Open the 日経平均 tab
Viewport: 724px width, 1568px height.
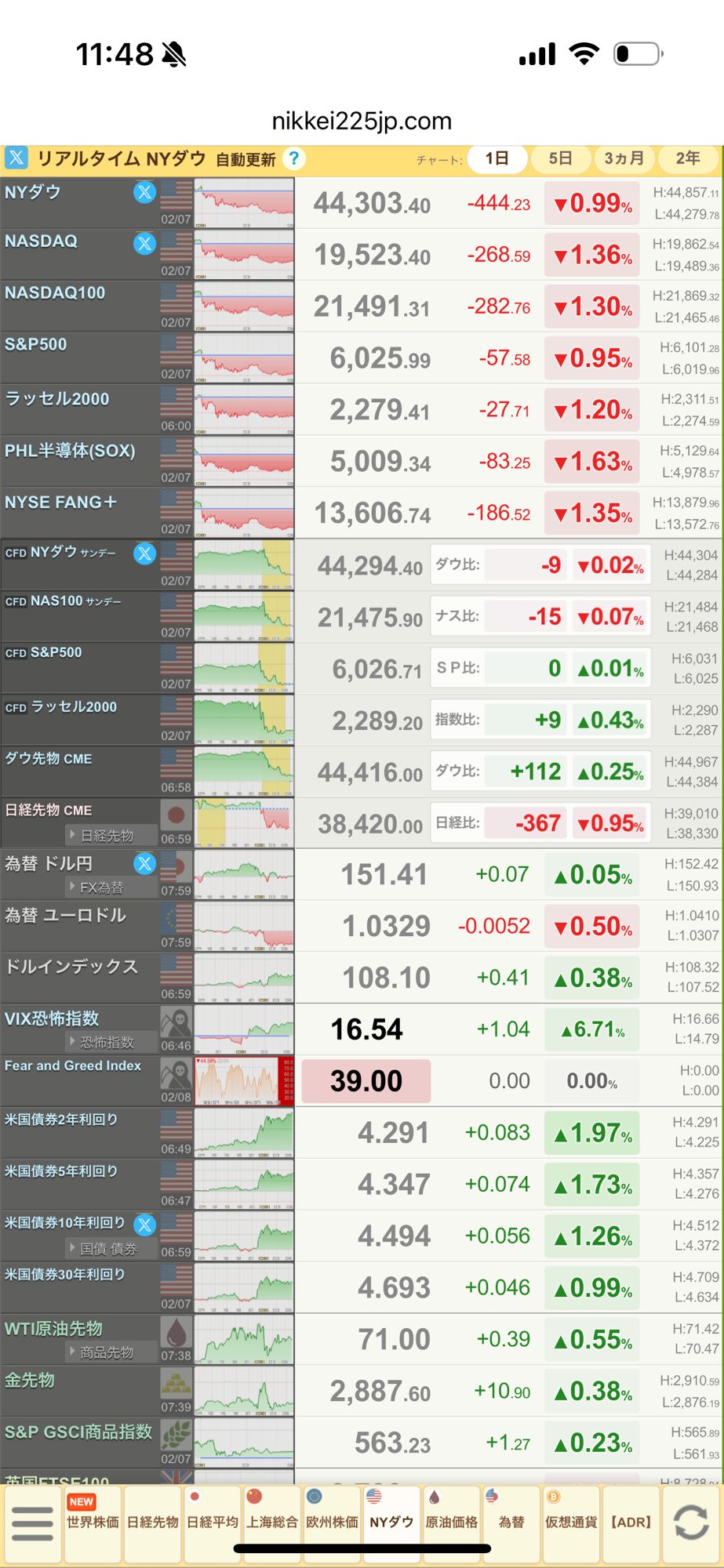coord(213,1523)
